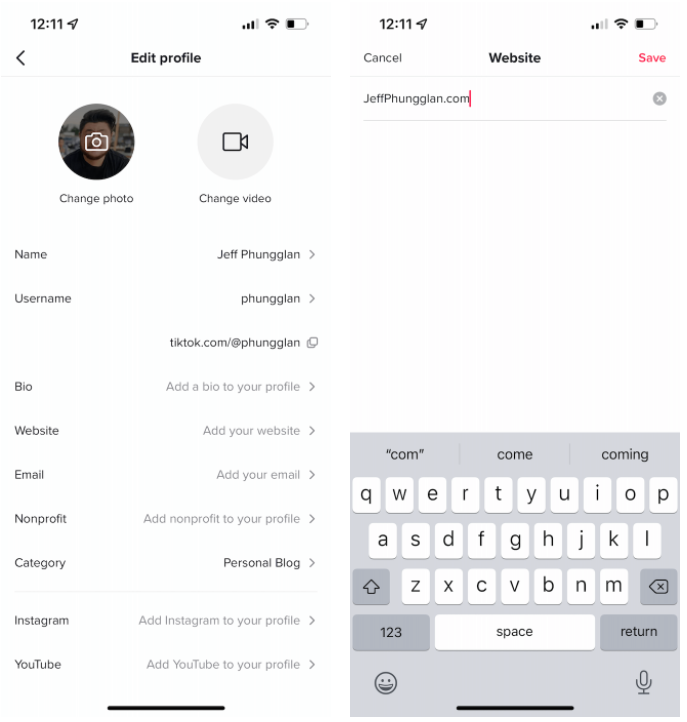This screenshot has height=722, width=687.
Task: Cancel editing the website
Action: tap(382, 58)
